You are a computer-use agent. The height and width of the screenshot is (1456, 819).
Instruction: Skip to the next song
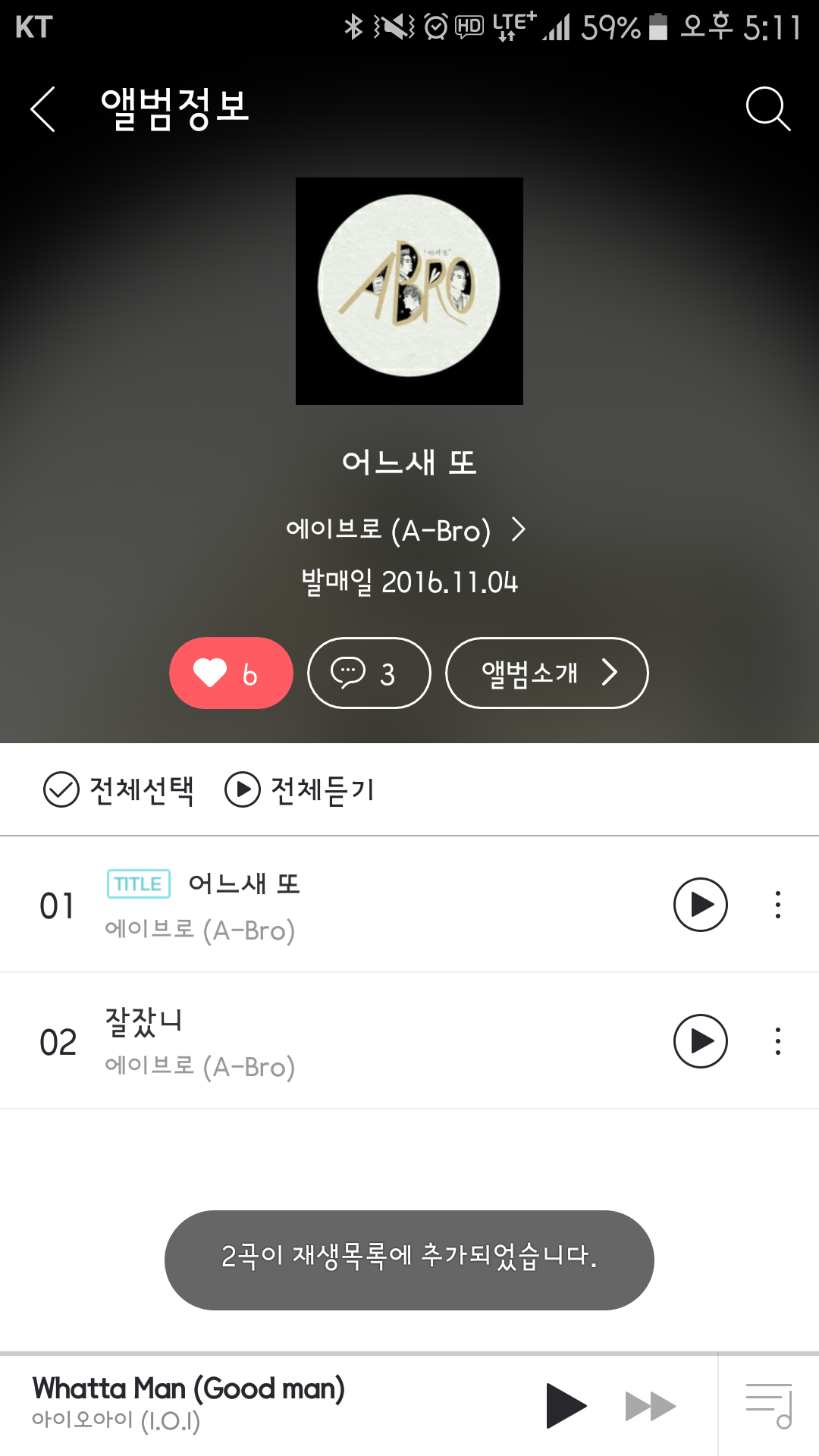tap(650, 1406)
